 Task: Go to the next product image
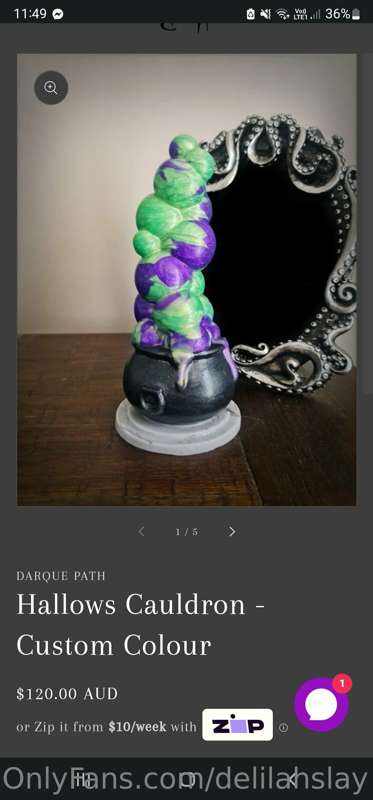coord(232,532)
